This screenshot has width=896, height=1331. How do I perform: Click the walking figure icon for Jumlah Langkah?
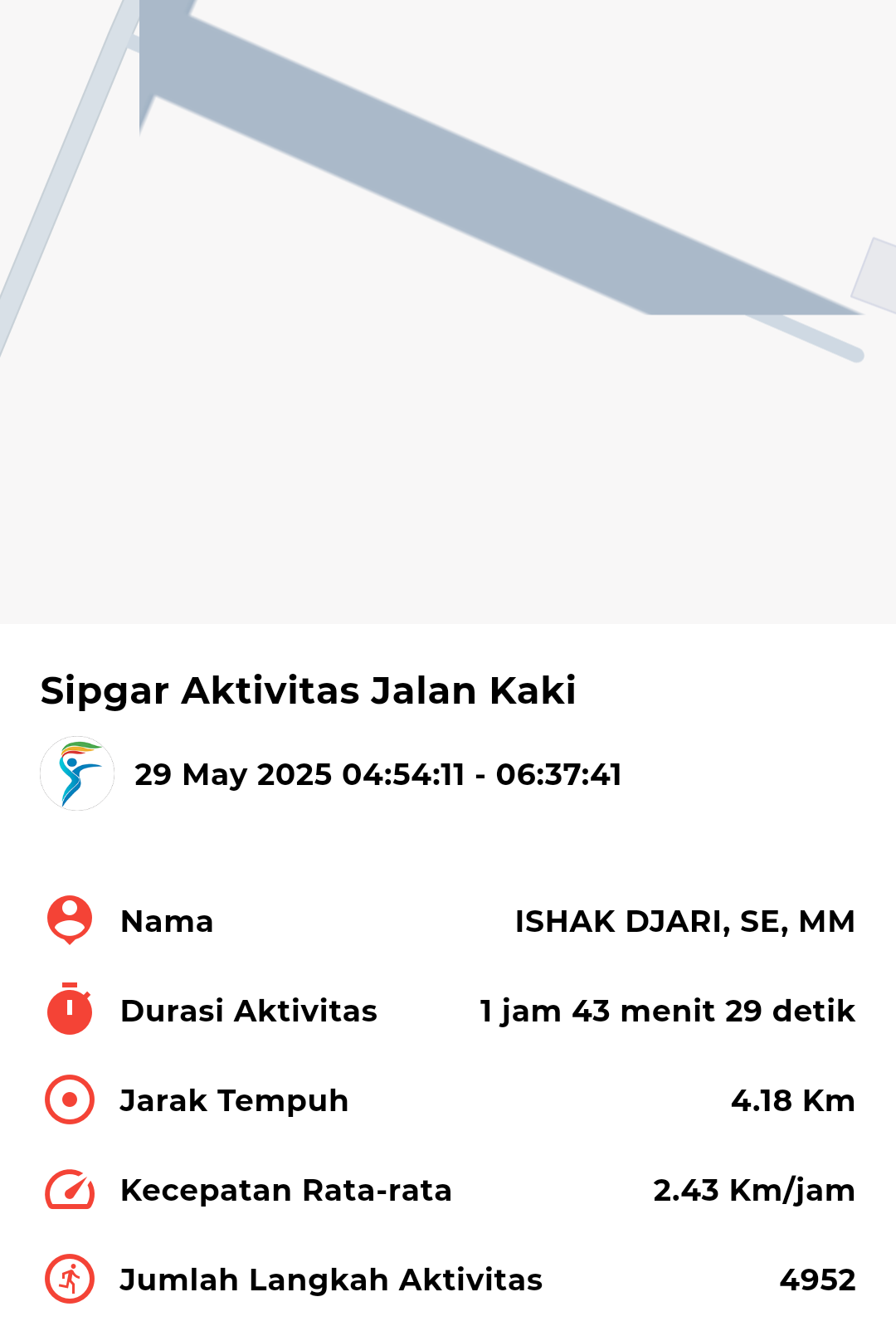[x=68, y=1280]
